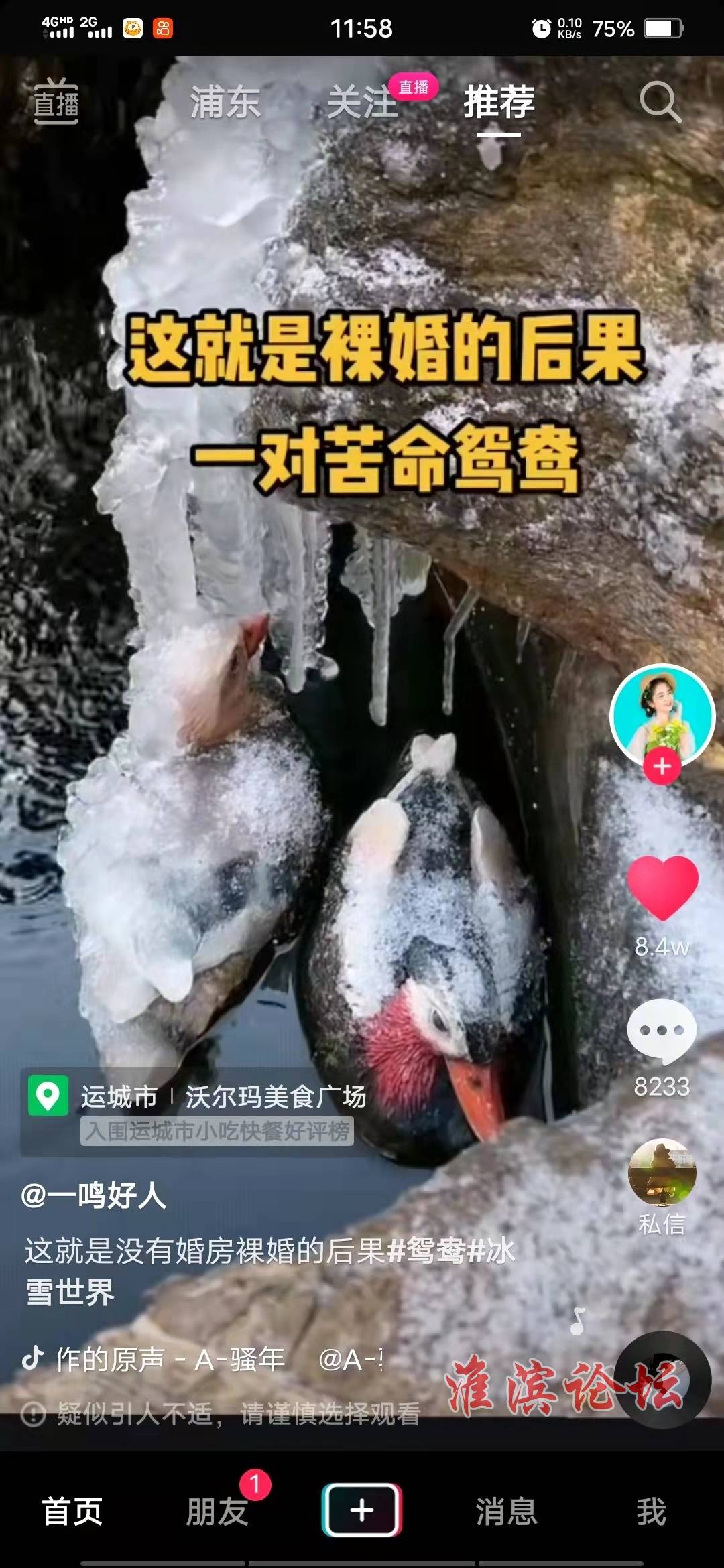
Task: Open the #鸳鸯 hashtag
Action: point(428,1251)
